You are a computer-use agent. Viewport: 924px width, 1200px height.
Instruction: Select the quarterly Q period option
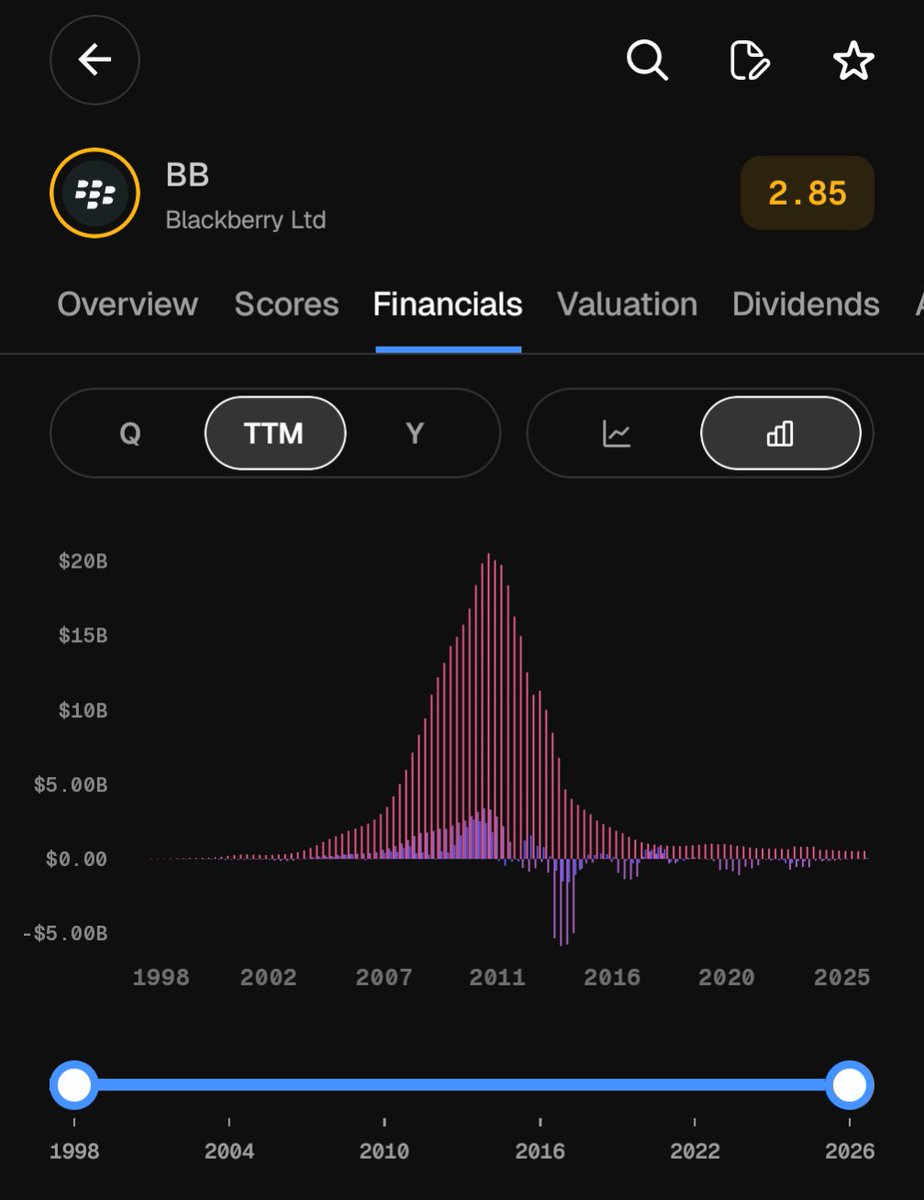point(130,433)
